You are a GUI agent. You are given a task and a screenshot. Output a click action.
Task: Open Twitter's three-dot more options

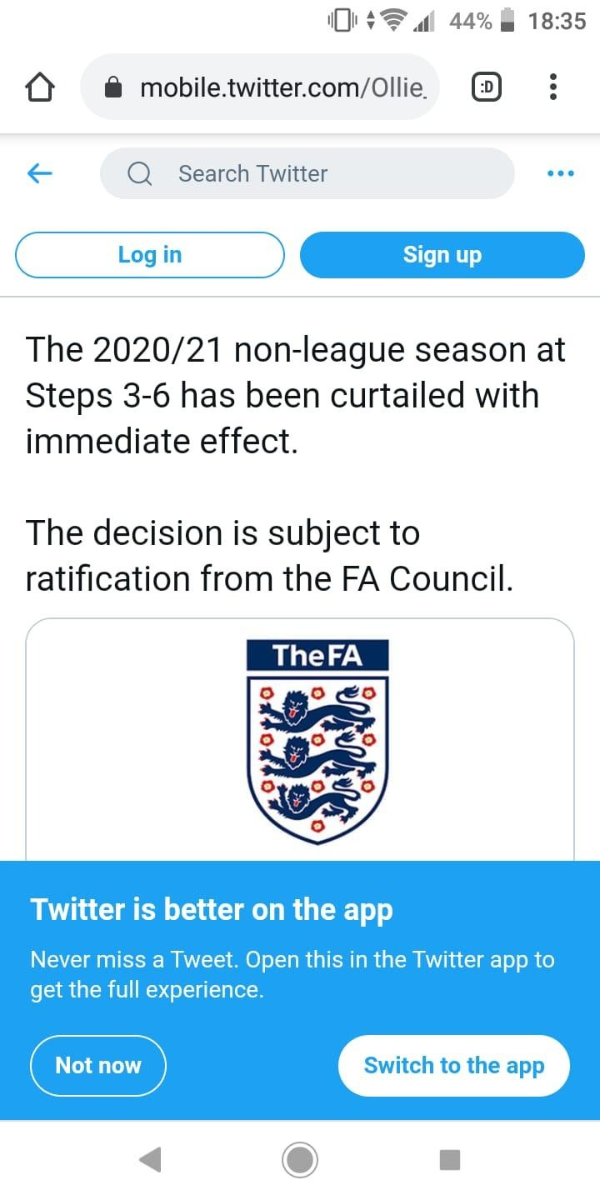coord(561,174)
